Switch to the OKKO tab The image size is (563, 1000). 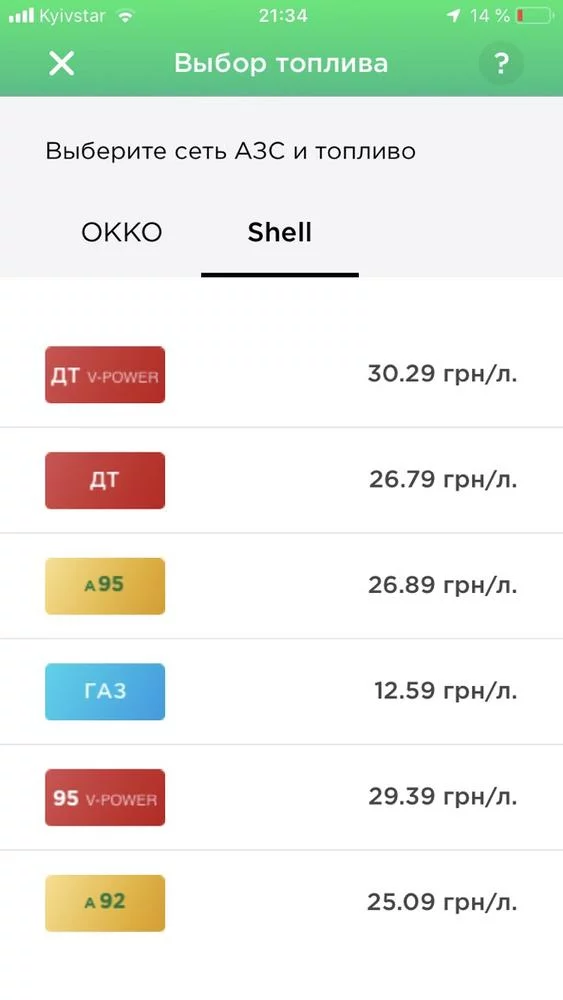tap(122, 232)
